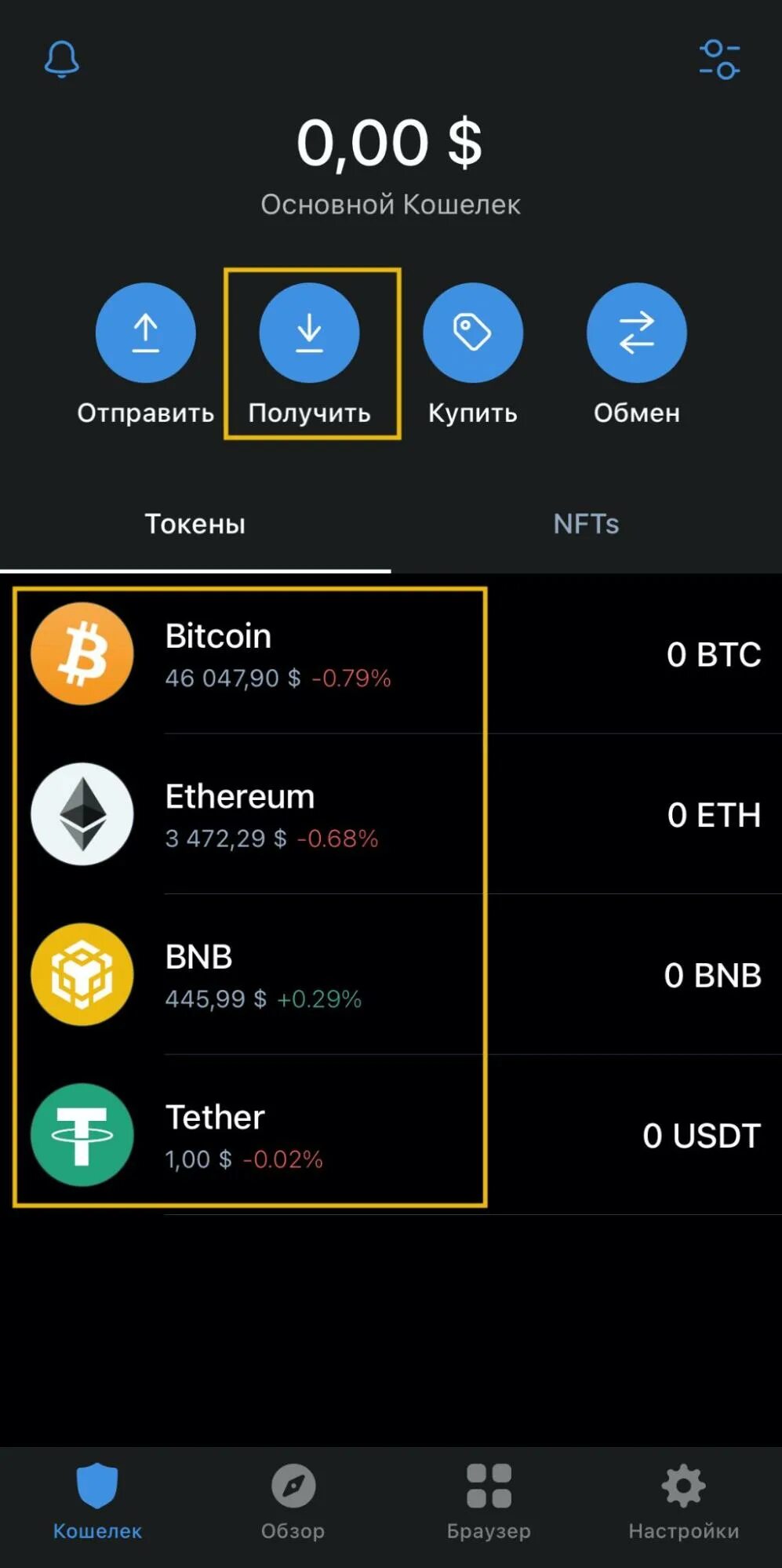Switch to the Обзор tab
This screenshot has width=782, height=1568.
click(293, 1502)
